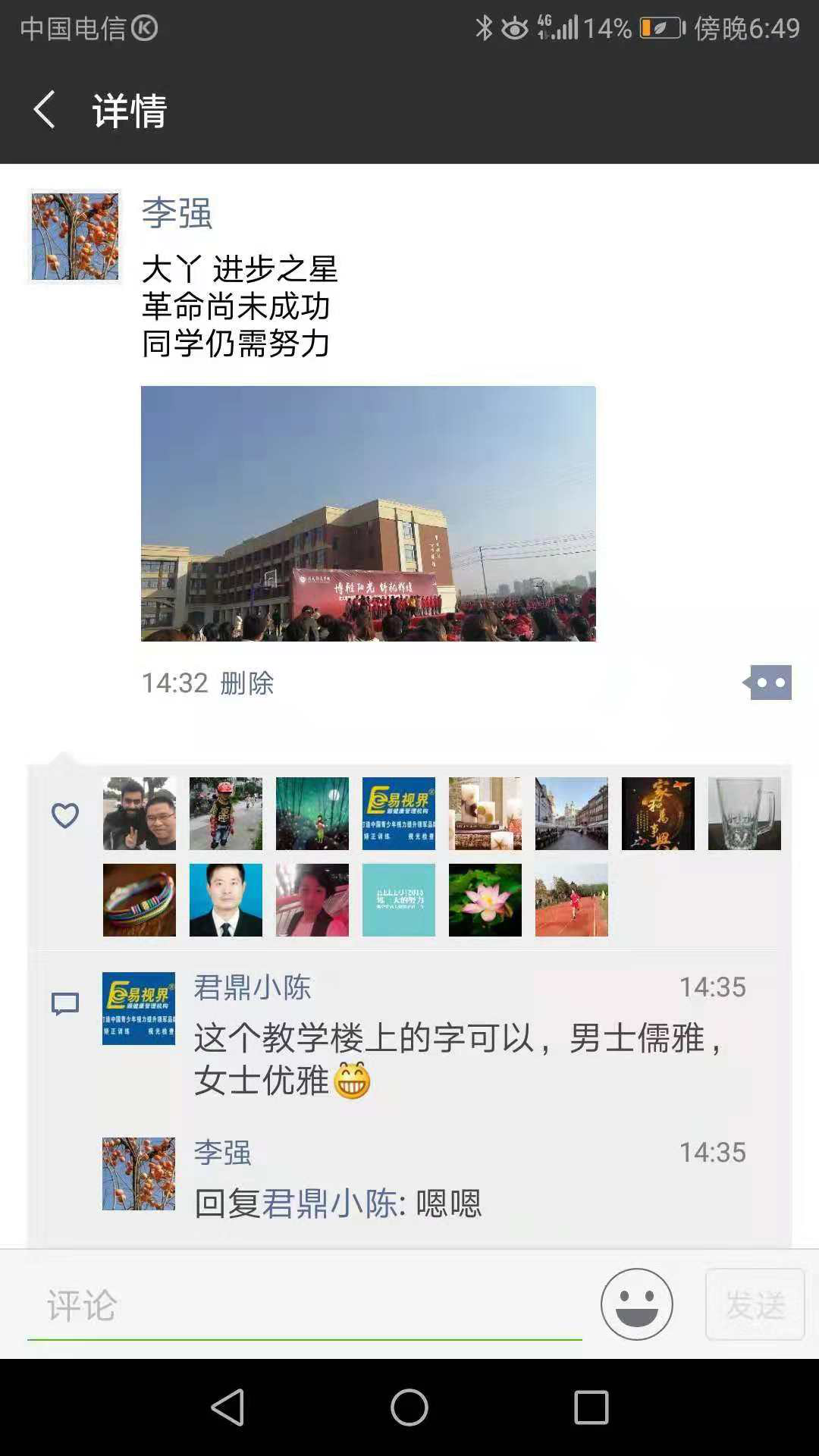Open 君鼎小陈's name on the comment
The width and height of the screenshot is (819, 1456).
pos(253,987)
